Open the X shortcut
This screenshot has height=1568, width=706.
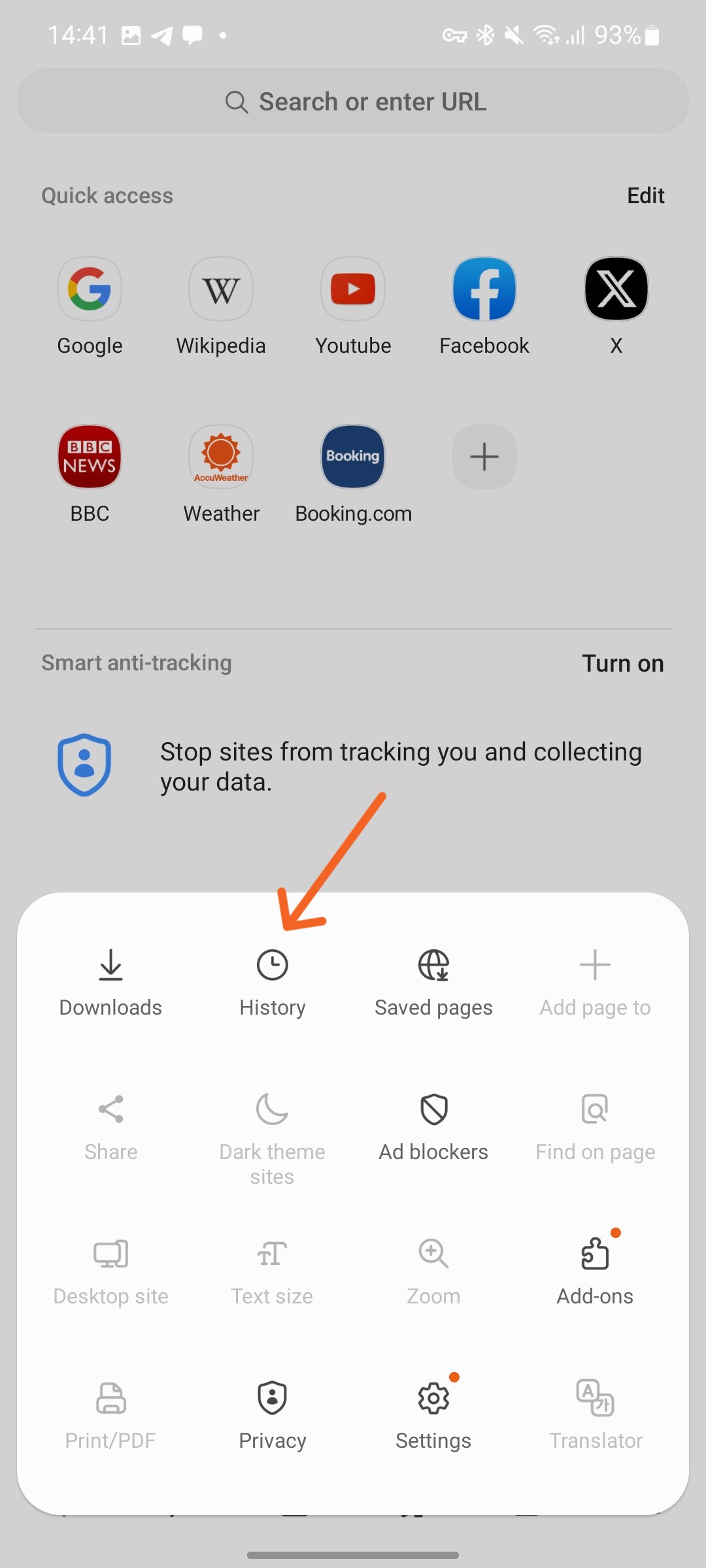click(x=616, y=289)
